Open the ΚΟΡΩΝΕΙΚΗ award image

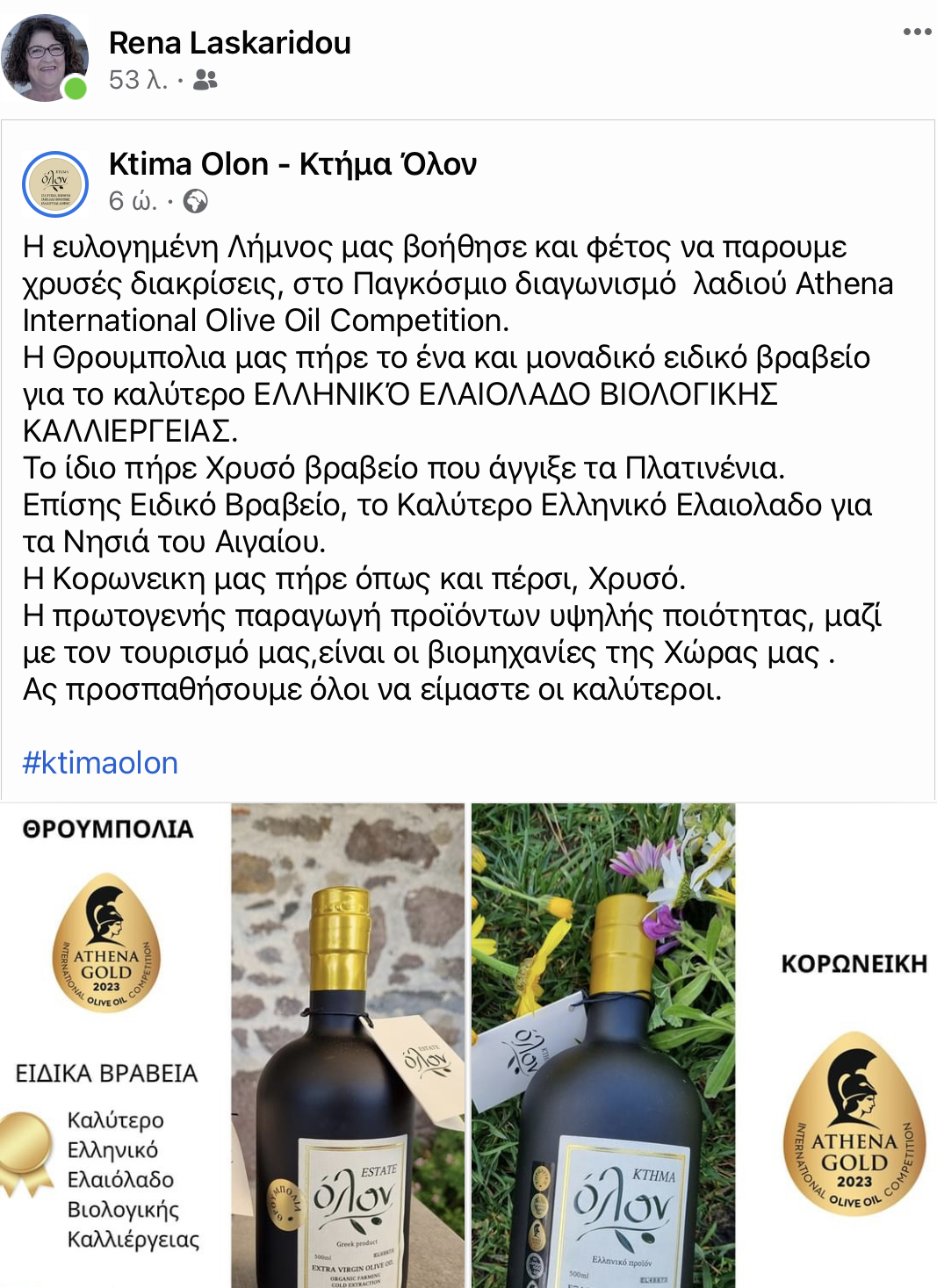tap(839, 1045)
